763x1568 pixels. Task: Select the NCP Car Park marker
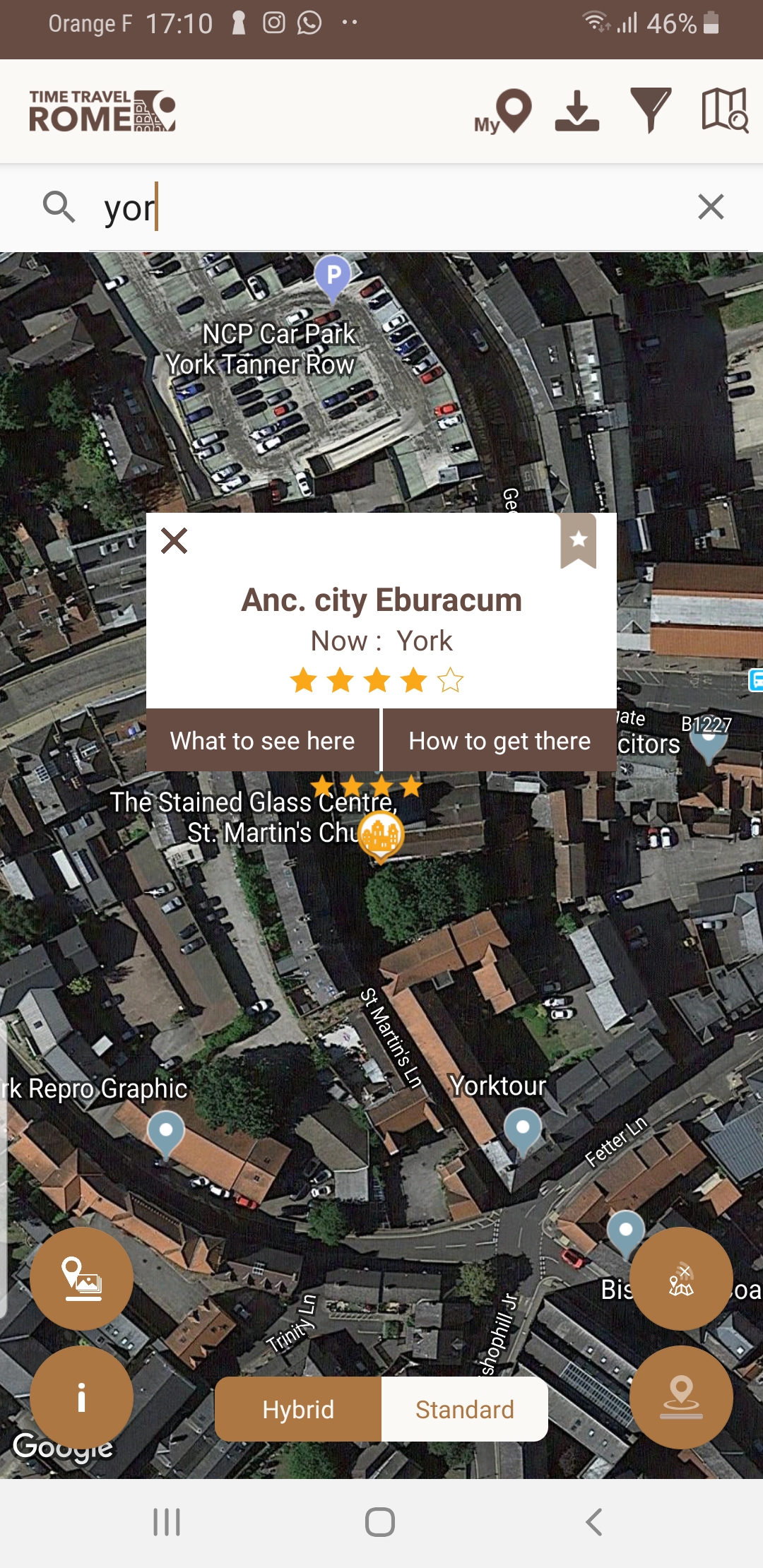click(x=333, y=275)
